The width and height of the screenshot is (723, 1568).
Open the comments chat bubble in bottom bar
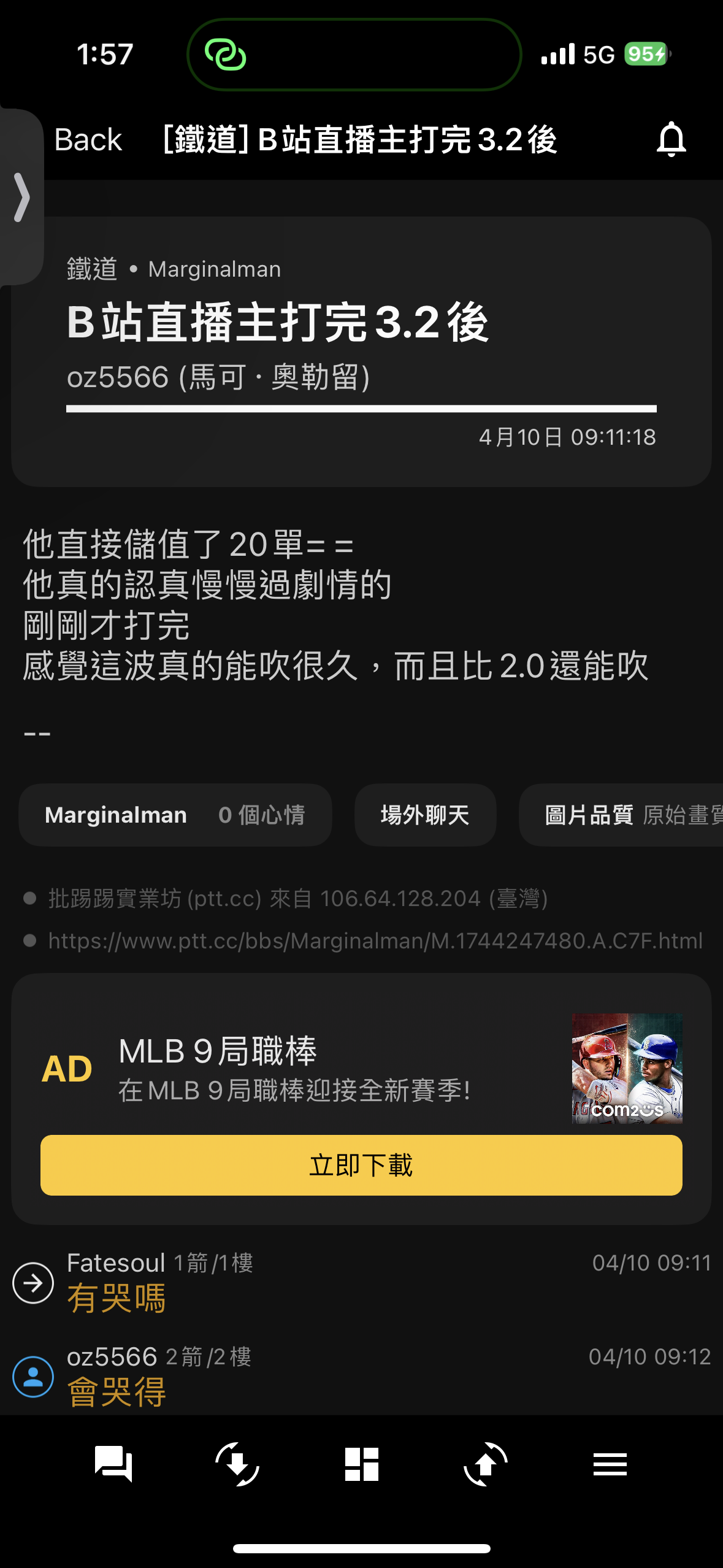(x=113, y=1464)
